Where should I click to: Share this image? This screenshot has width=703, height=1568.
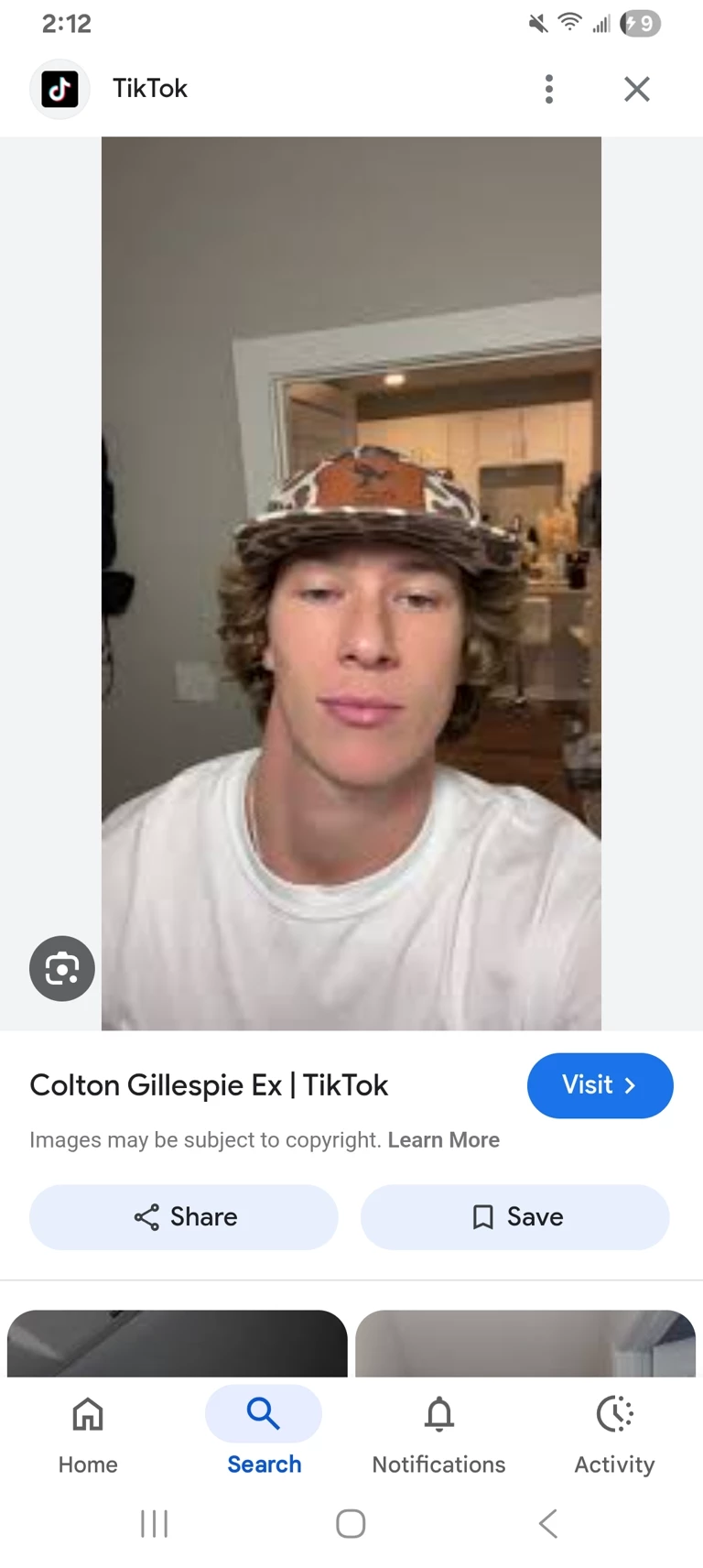click(184, 1217)
